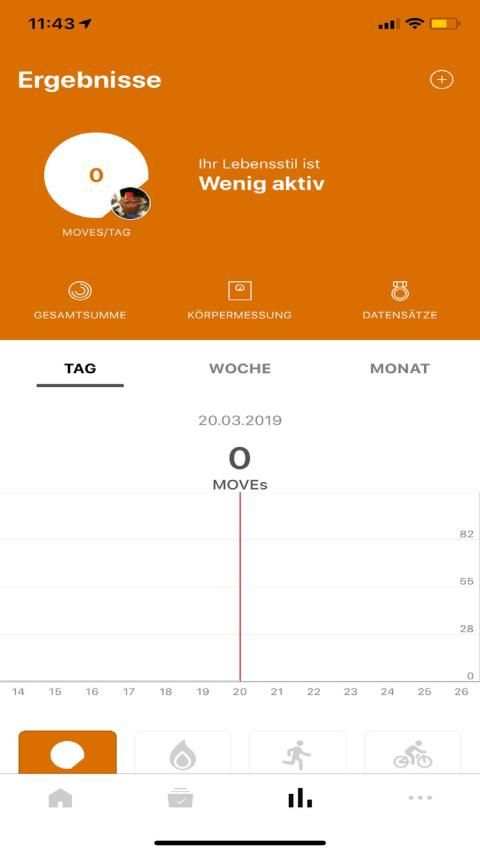This screenshot has height=853, width=480.
Task: Open Körpermessung body measurements
Action: (239, 300)
